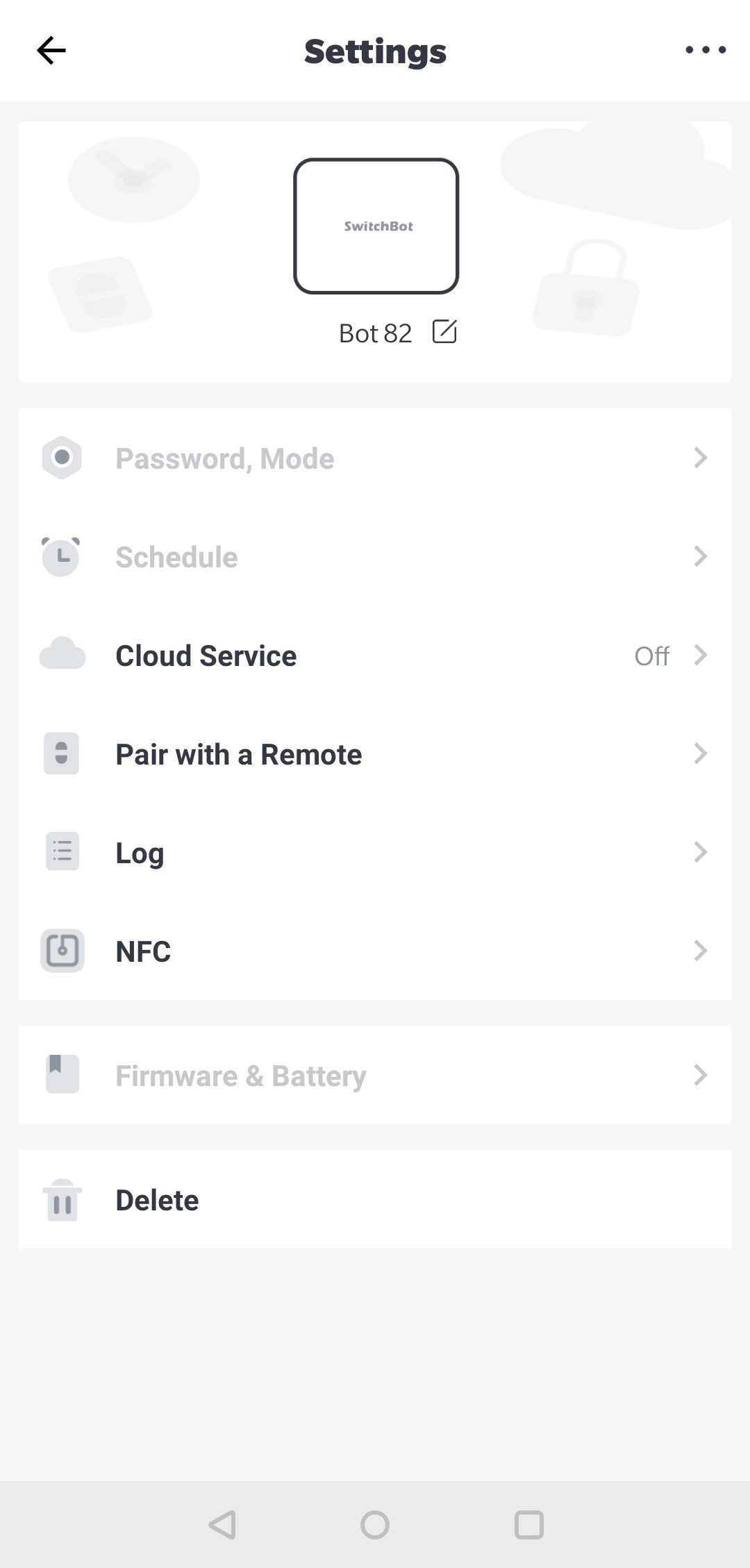This screenshot has width=750, height=1568.
Task: Delete this SwitchBot device
Action: [375, 1200]
